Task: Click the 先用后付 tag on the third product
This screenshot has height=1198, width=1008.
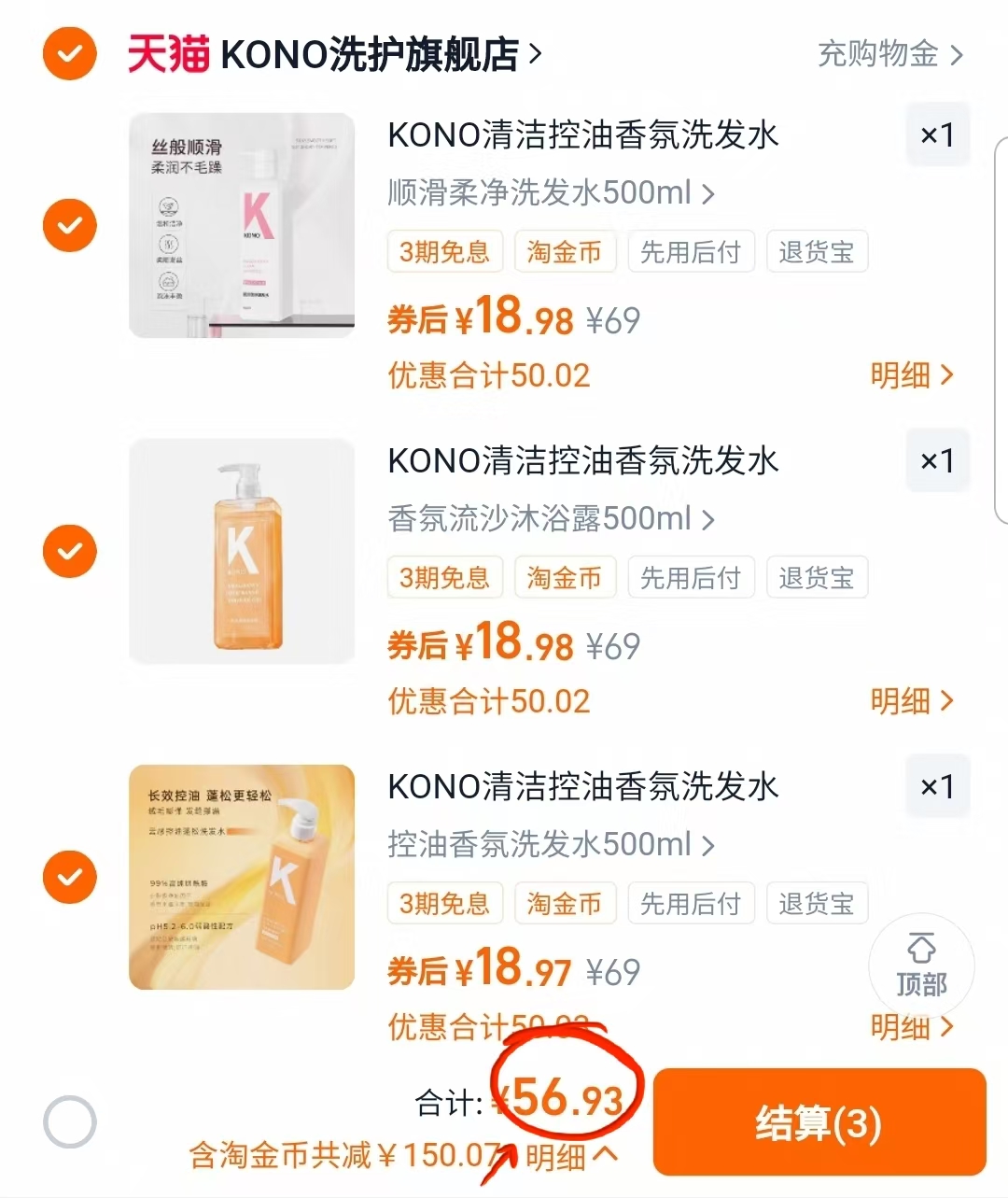Action: click(x=691, y=903)
